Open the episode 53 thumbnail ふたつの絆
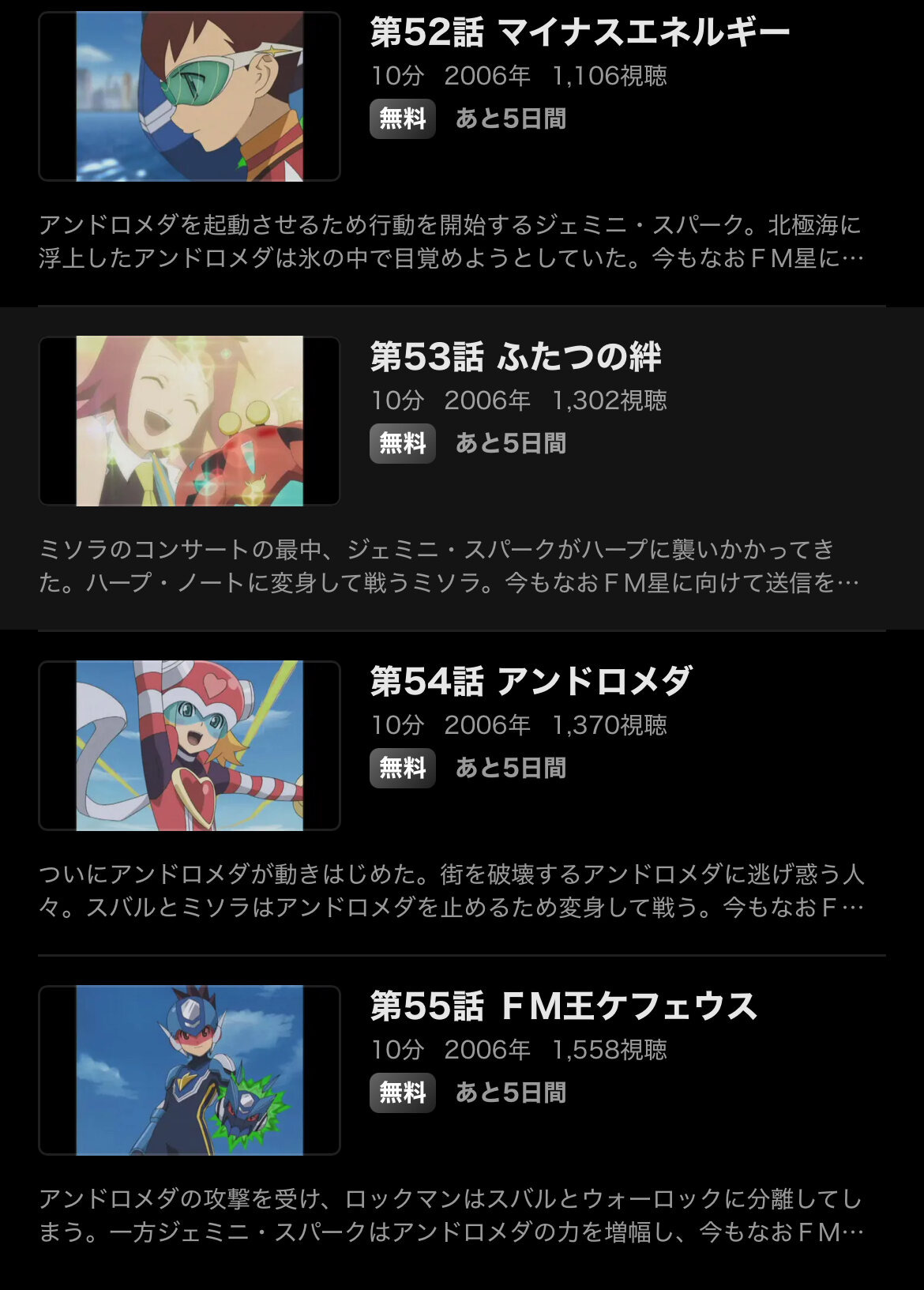The image size is (924, 1290). coord(190,421)
